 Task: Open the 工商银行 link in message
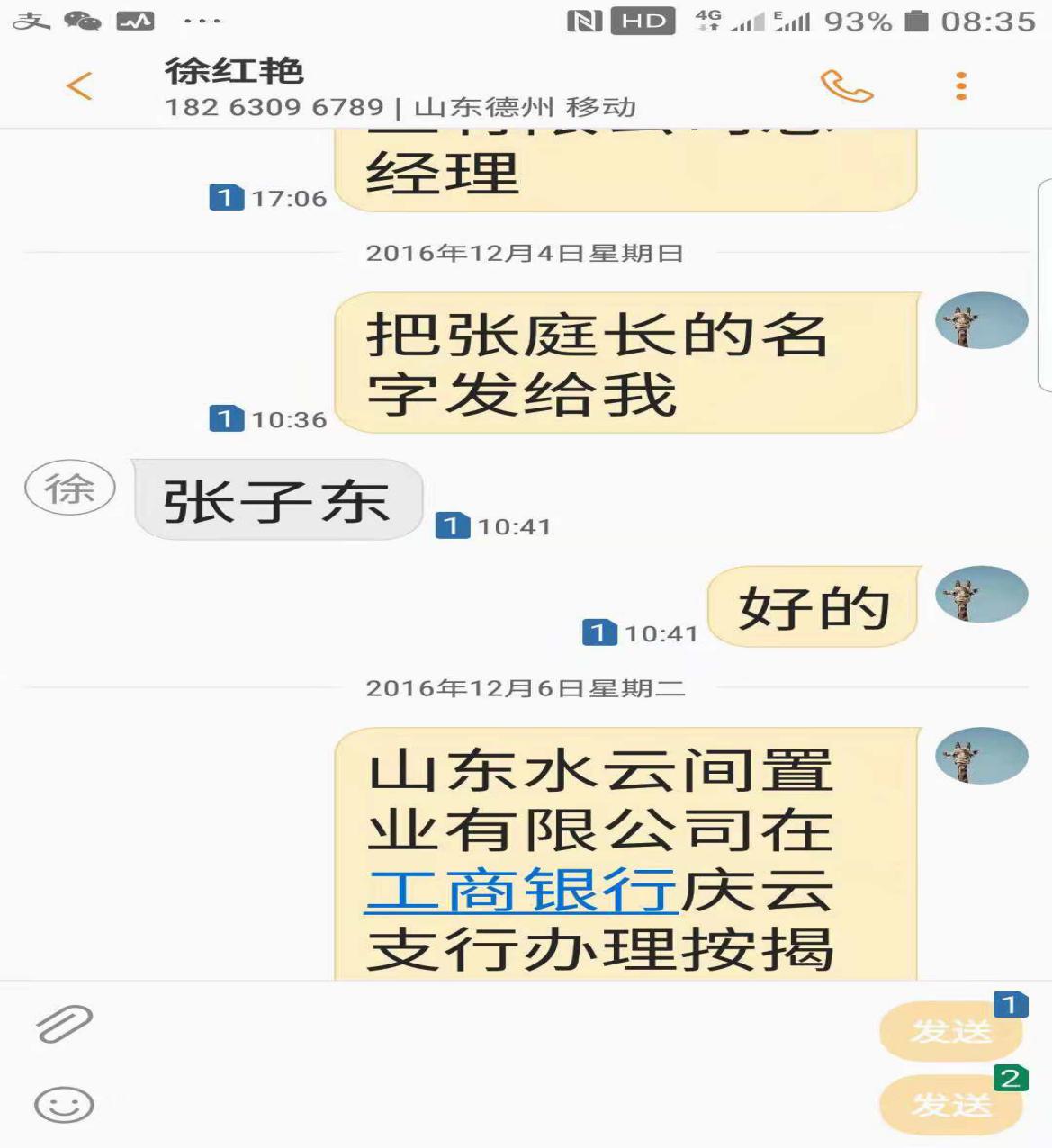click(521, 891)
